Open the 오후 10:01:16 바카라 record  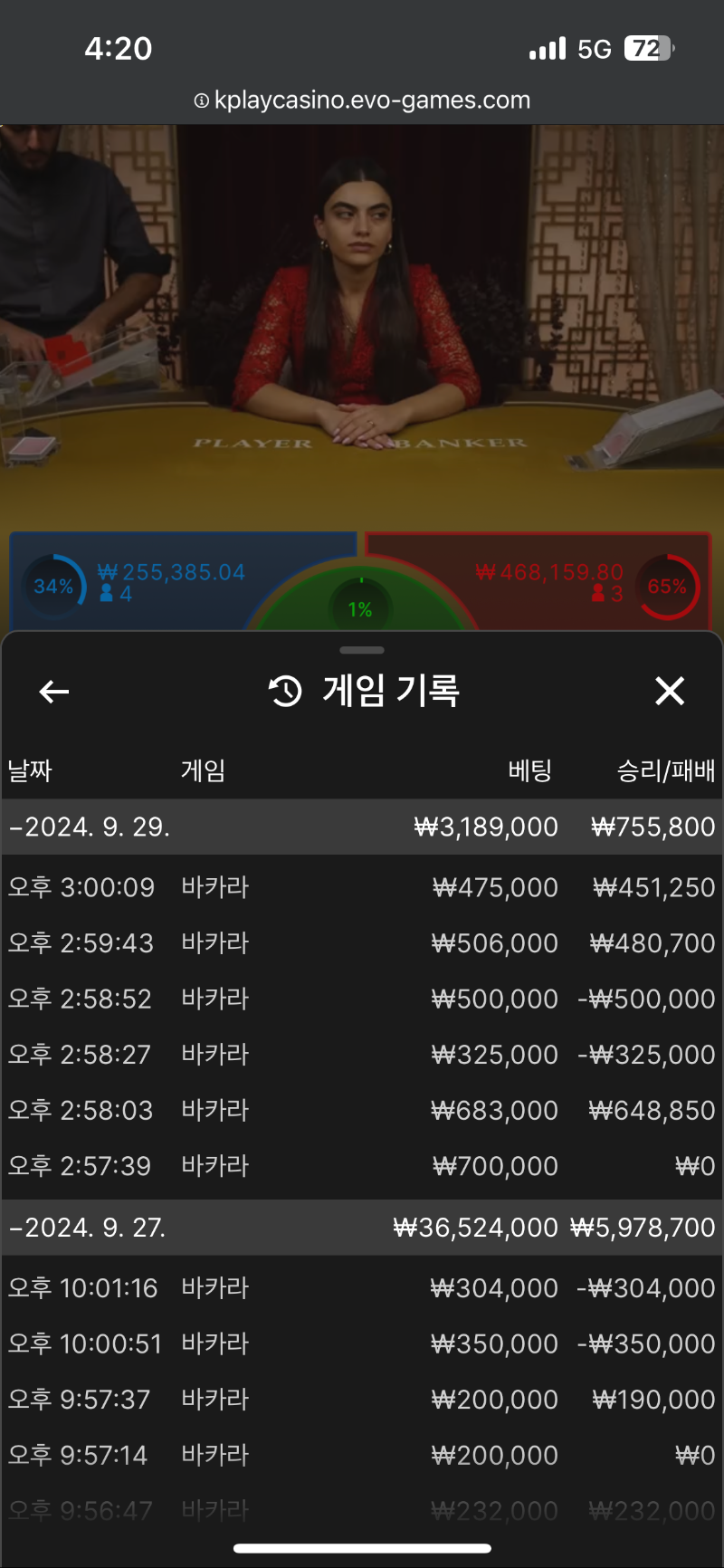[x=362, y=1288]
